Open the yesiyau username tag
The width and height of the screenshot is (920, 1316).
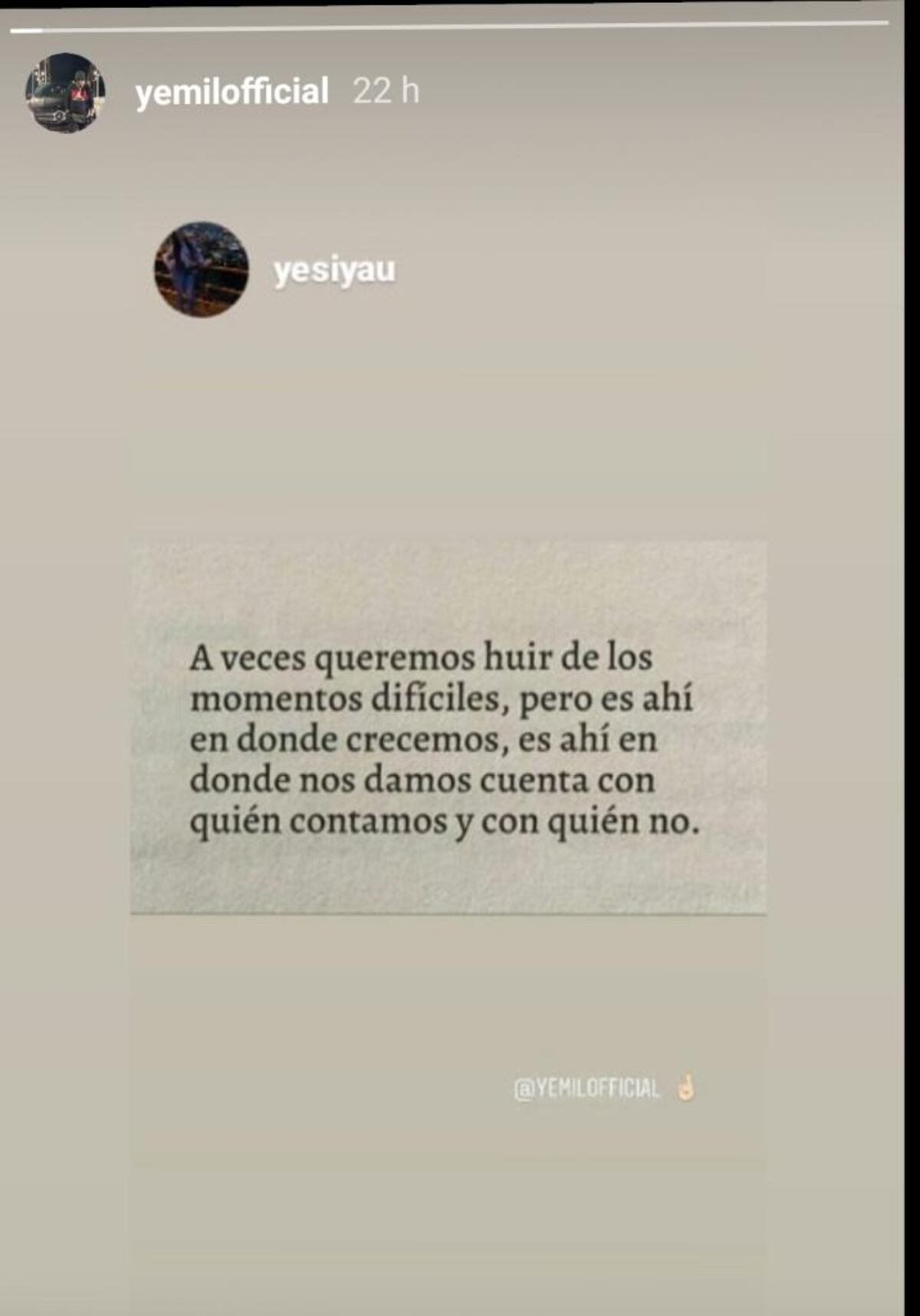tap(333, 270)
